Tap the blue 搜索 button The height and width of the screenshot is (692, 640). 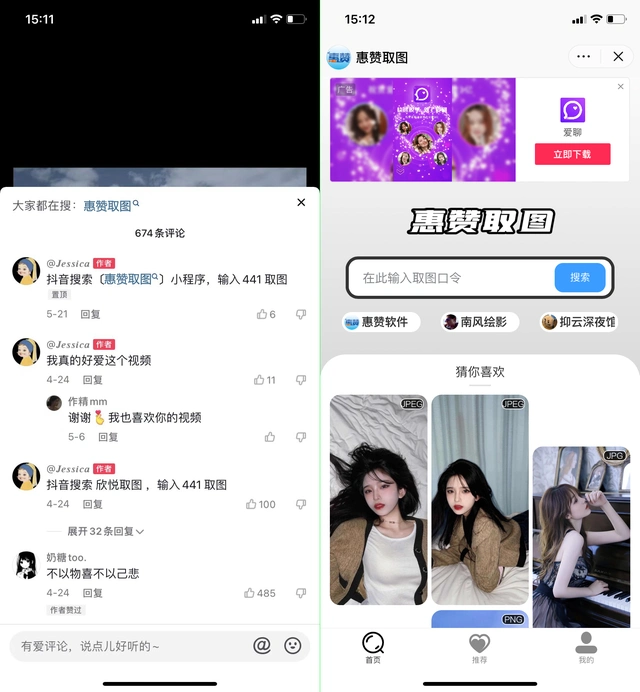pos(580,278)
